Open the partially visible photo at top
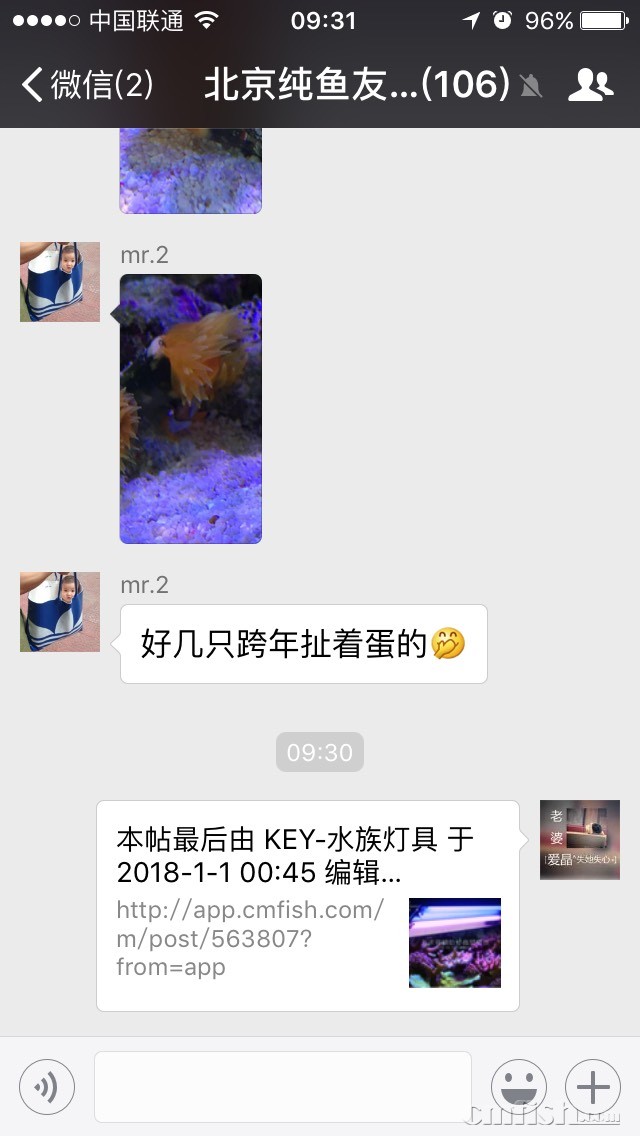This screenshot has width=640, height=1136. pyautogui.click(x=191, y=170)
